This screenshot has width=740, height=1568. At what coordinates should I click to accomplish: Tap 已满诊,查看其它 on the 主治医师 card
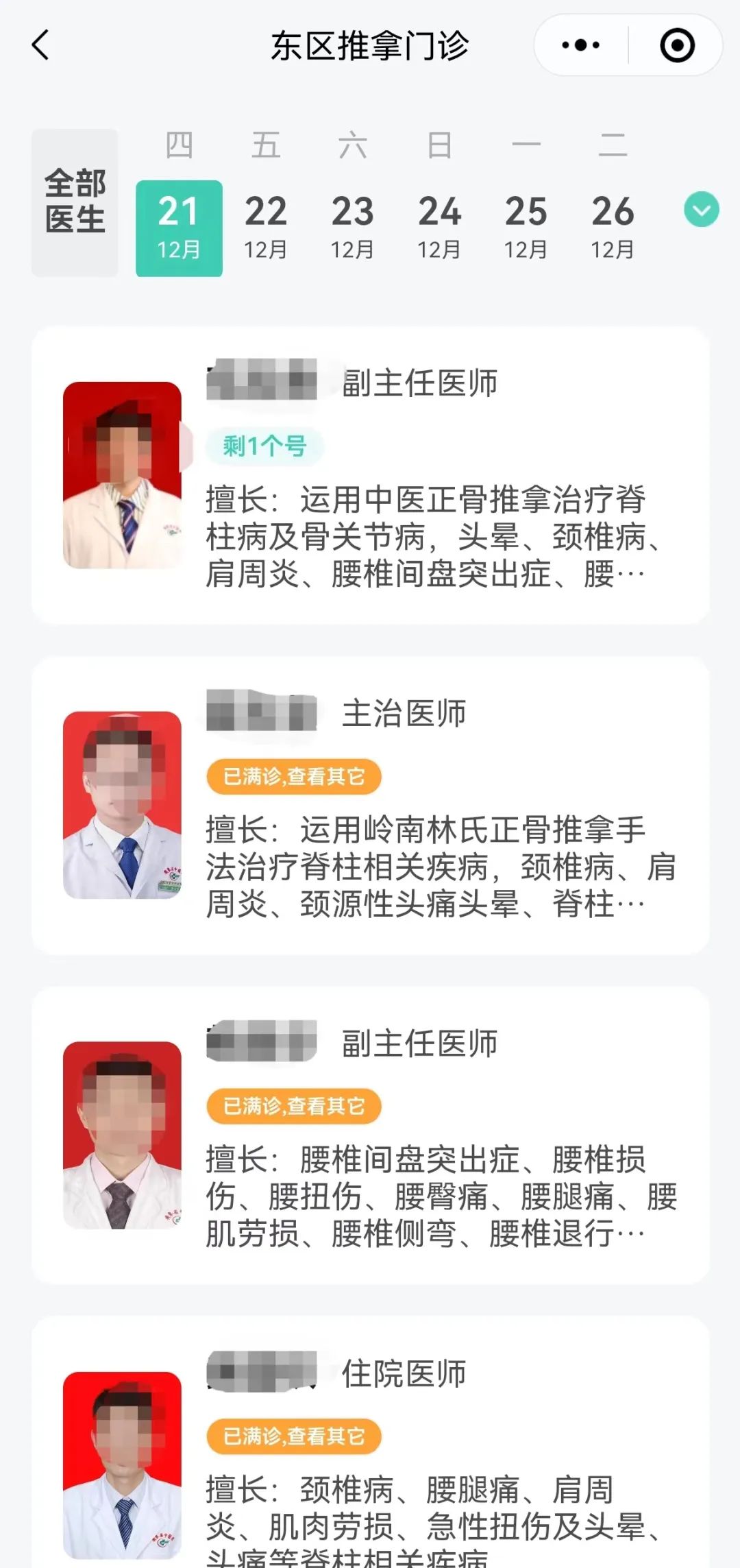coord(294,777)
